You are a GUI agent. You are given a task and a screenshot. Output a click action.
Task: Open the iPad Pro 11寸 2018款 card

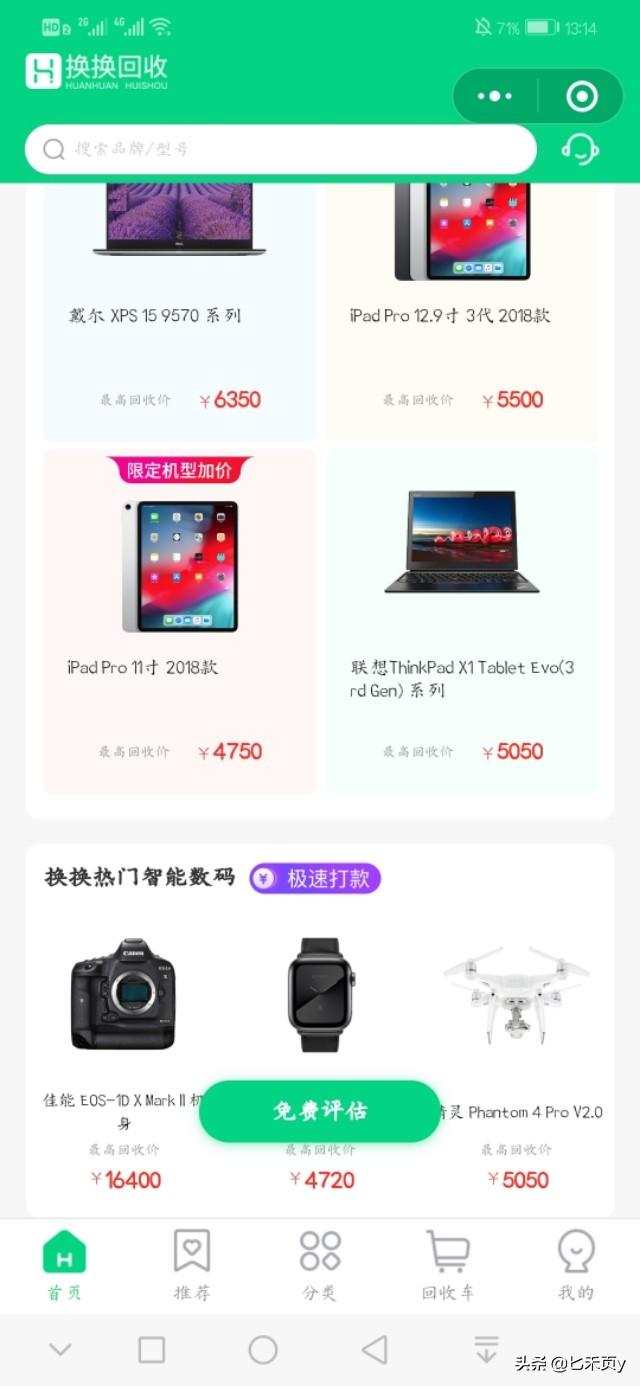(x=179, y=620)
